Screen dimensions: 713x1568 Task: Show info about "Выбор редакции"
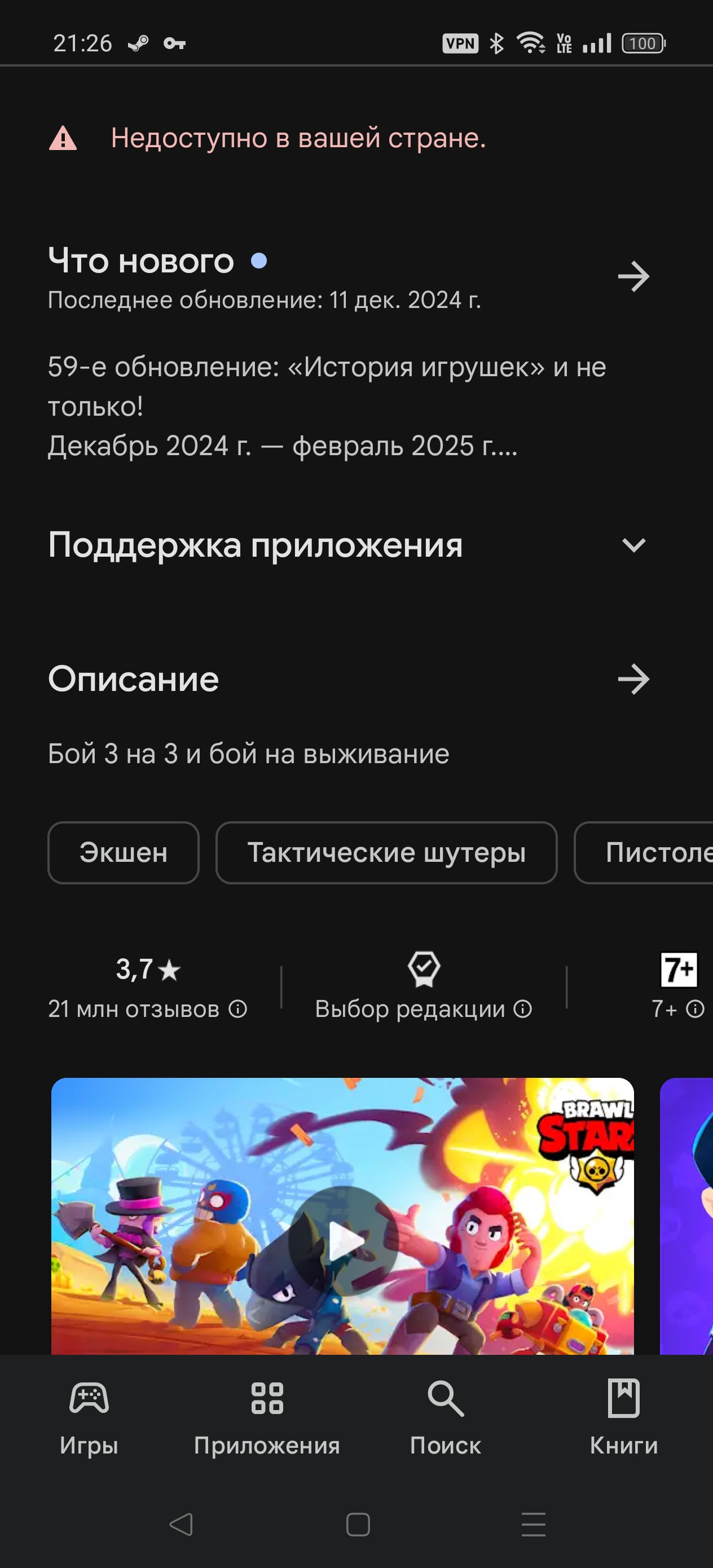pos(522,1009)
